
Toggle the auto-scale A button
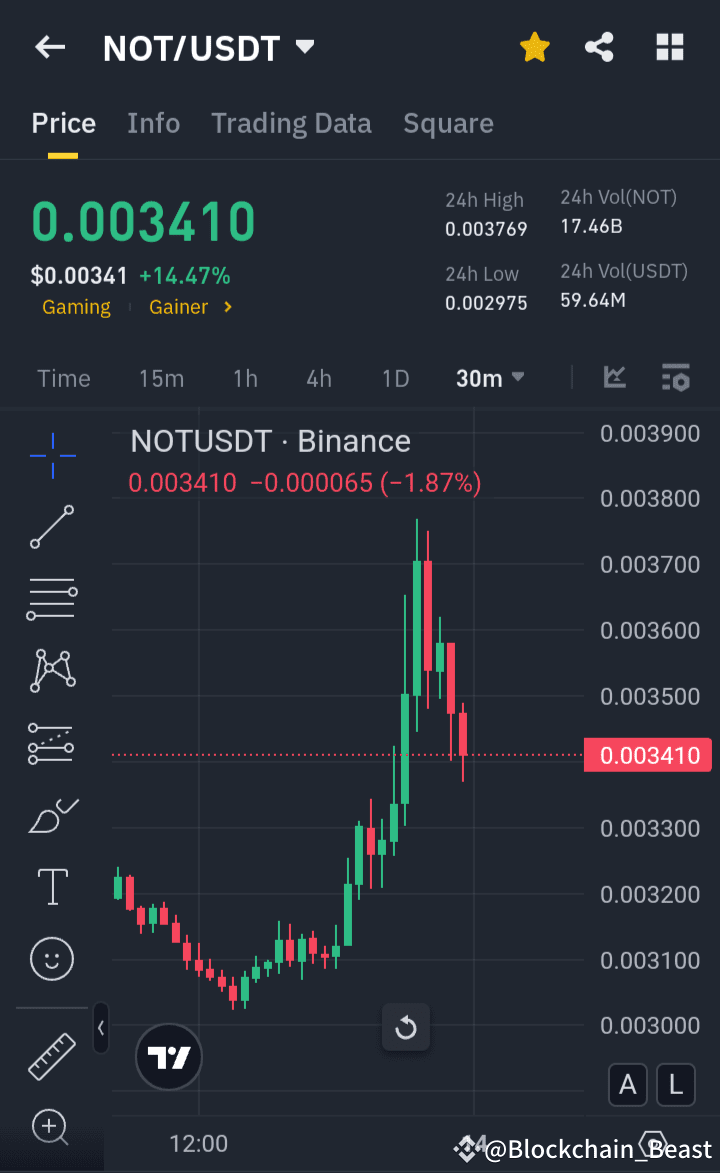(627, 1085)
